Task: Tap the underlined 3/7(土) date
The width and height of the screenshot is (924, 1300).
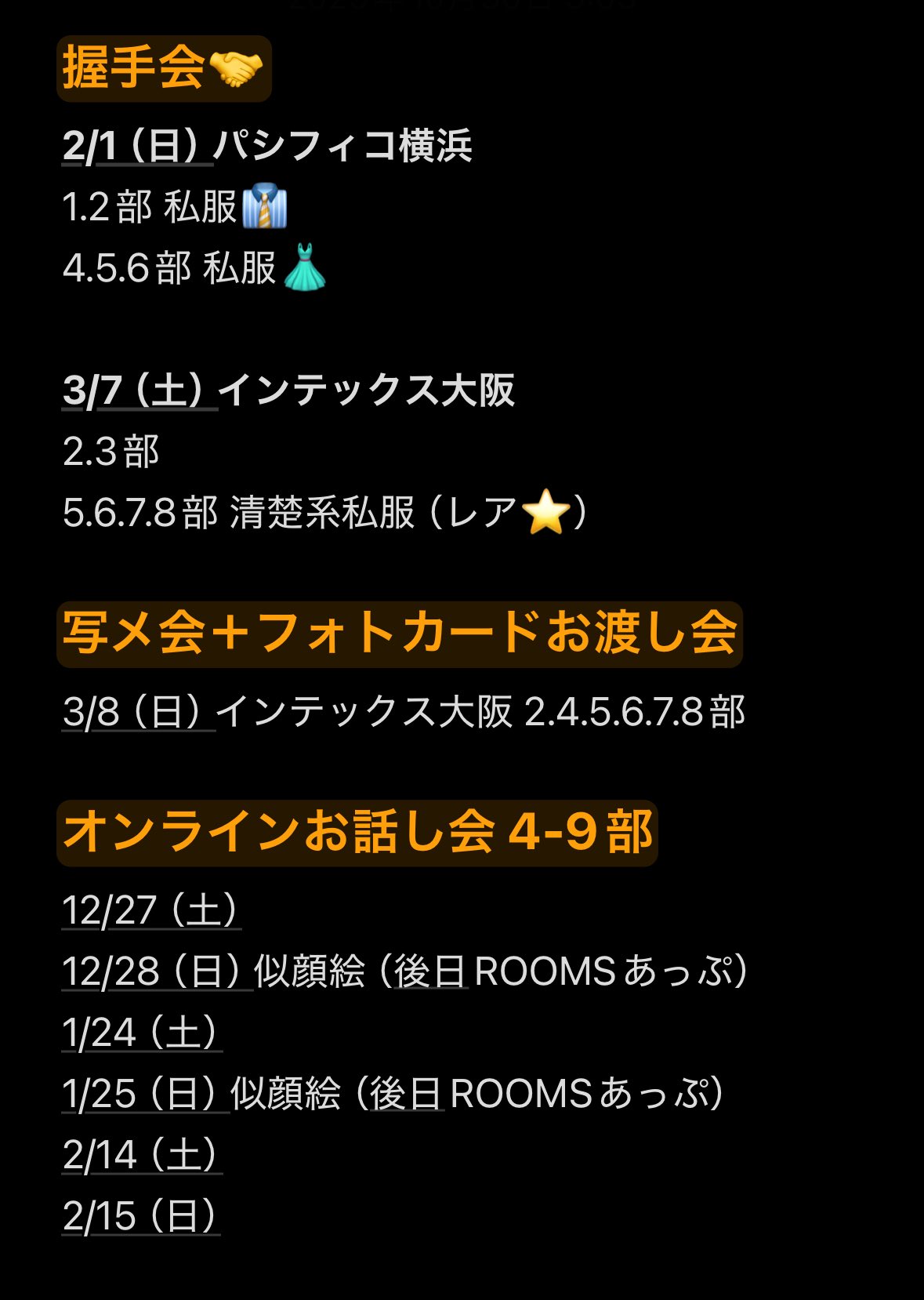Action: pos(140,390)
